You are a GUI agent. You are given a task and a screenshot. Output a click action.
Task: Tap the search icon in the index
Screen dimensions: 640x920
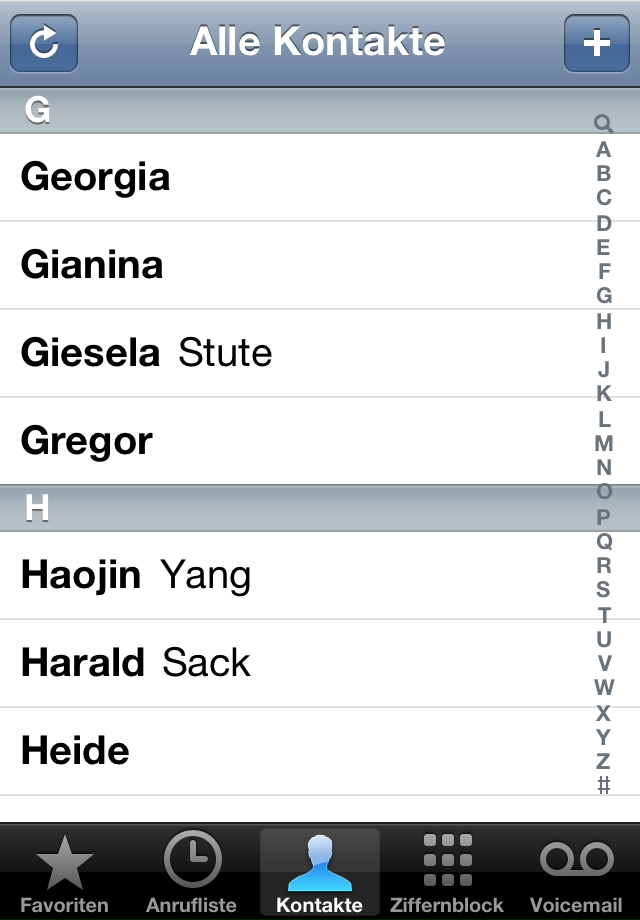pos(603,124)
